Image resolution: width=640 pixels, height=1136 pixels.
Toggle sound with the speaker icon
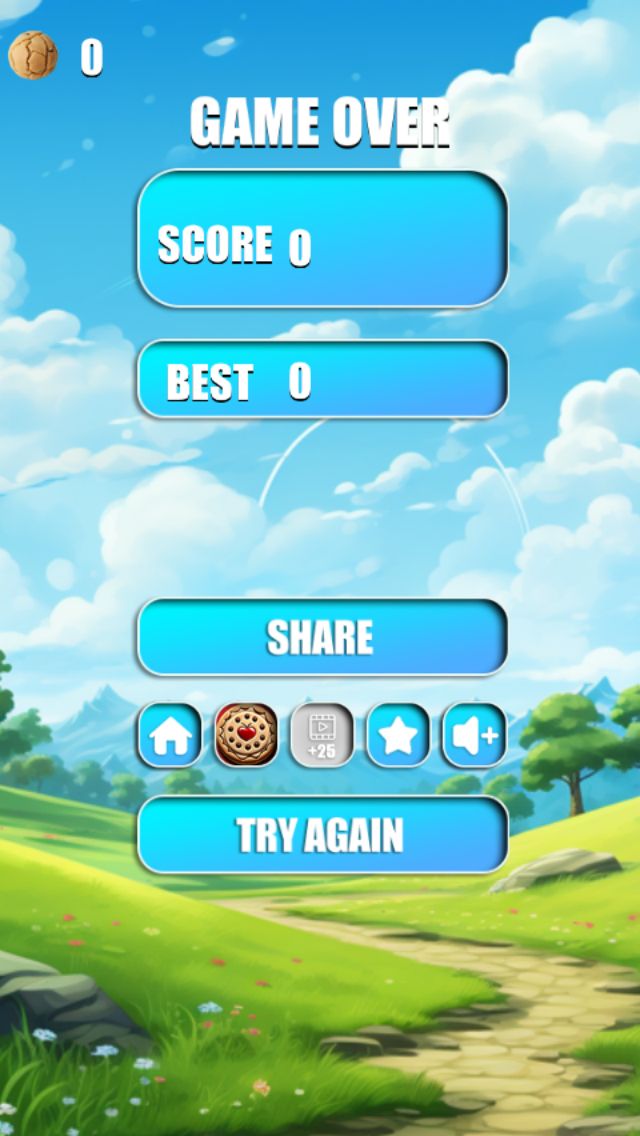pos(474,735)
